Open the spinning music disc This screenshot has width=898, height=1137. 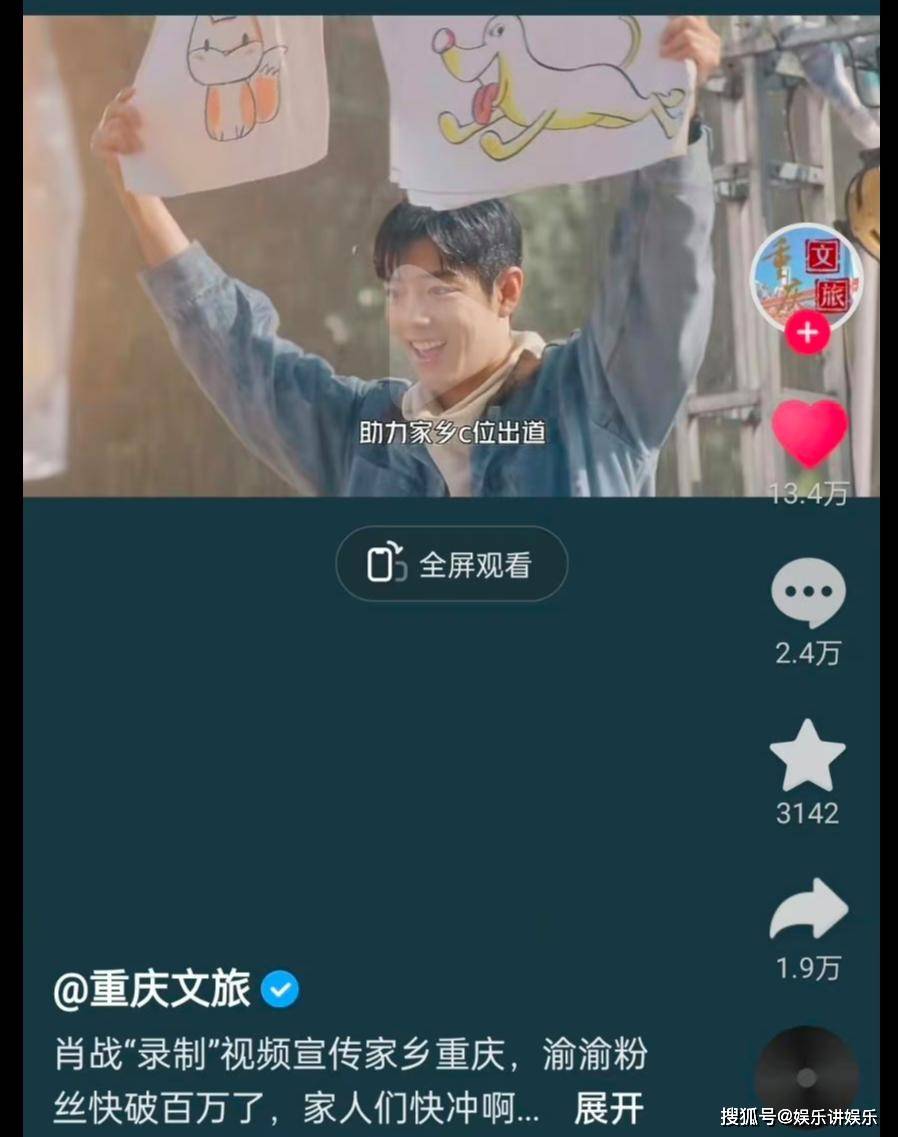(x=807, y=1077)
